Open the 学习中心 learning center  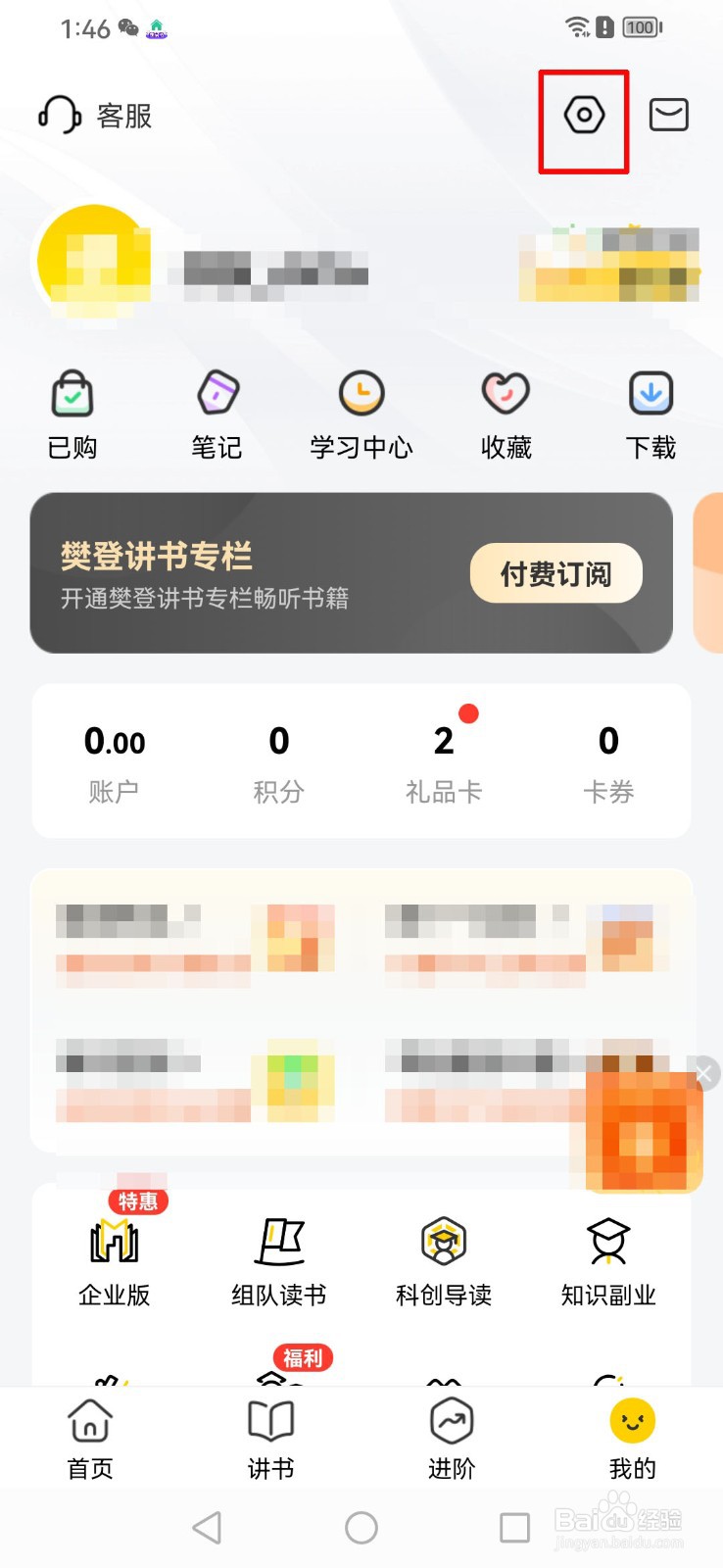[361, 412]
